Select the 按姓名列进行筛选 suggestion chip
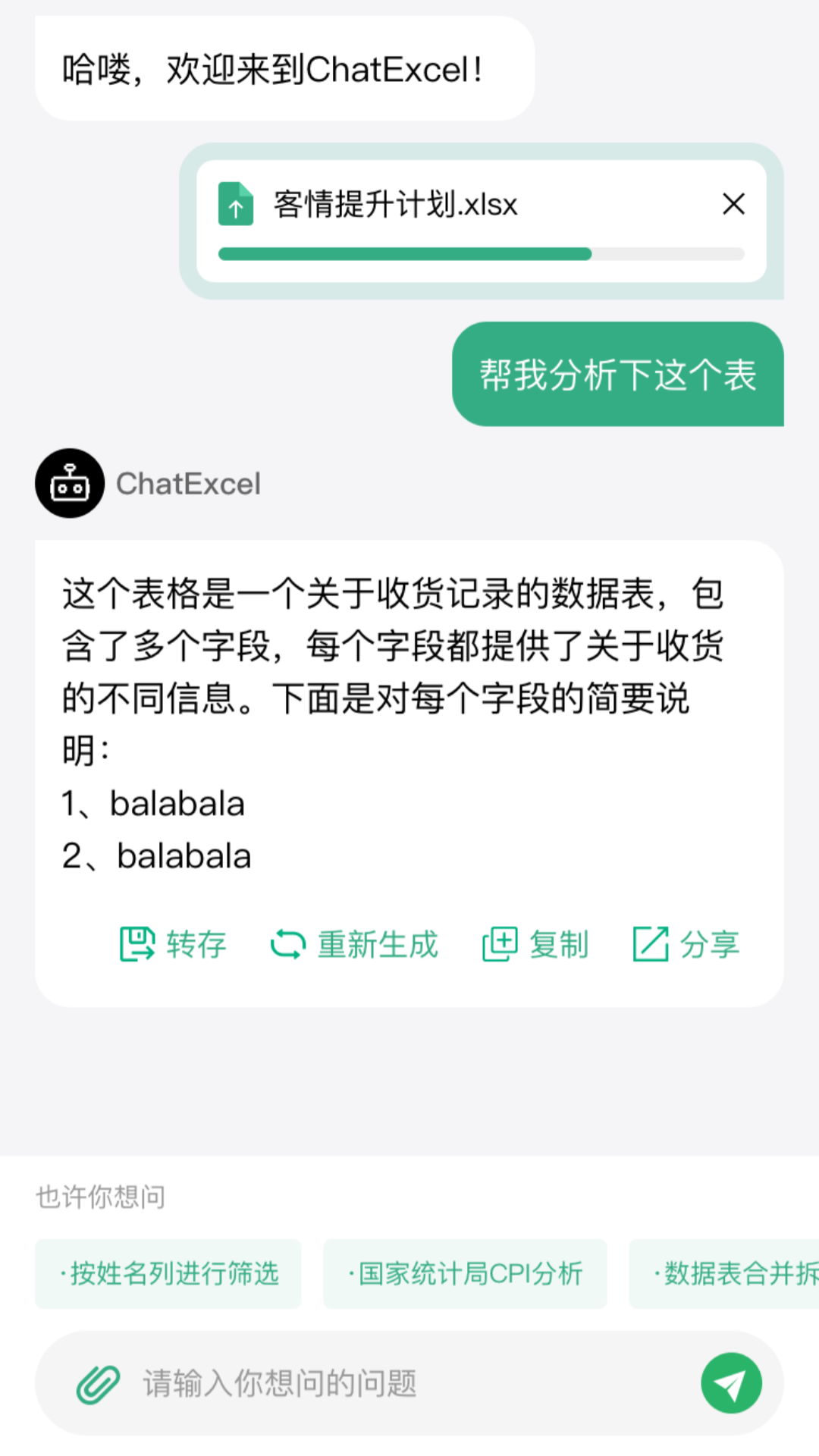Screen dimensions: 819x1456 pyautogui.click(x=168, y=1274)
